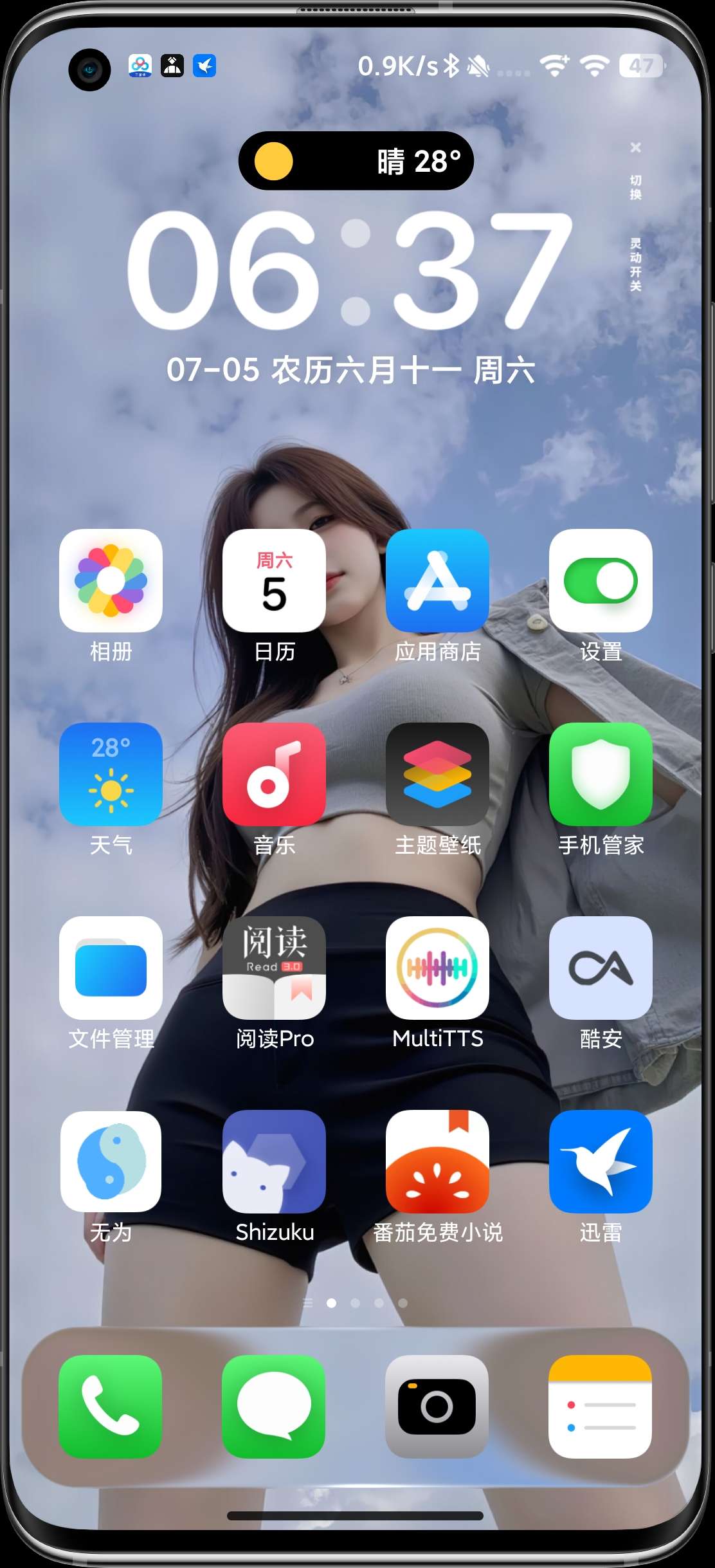This screenshot has width=715, height=1568.
Task: Open the 天气 weather app
Action: click(x=111, y=774)
